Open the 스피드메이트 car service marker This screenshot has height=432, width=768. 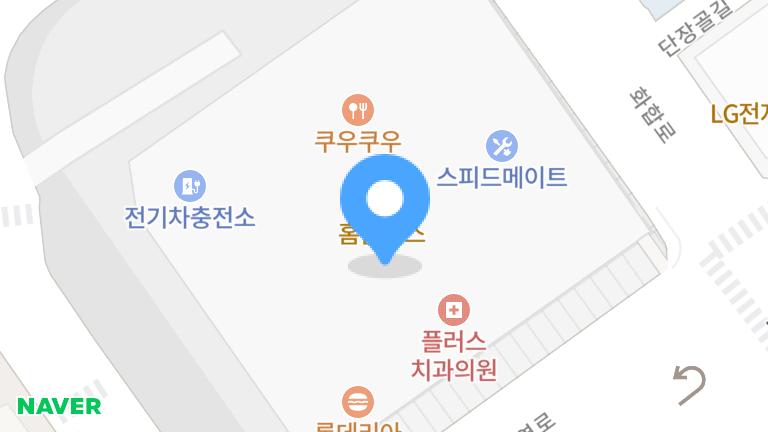click(502, 146)
